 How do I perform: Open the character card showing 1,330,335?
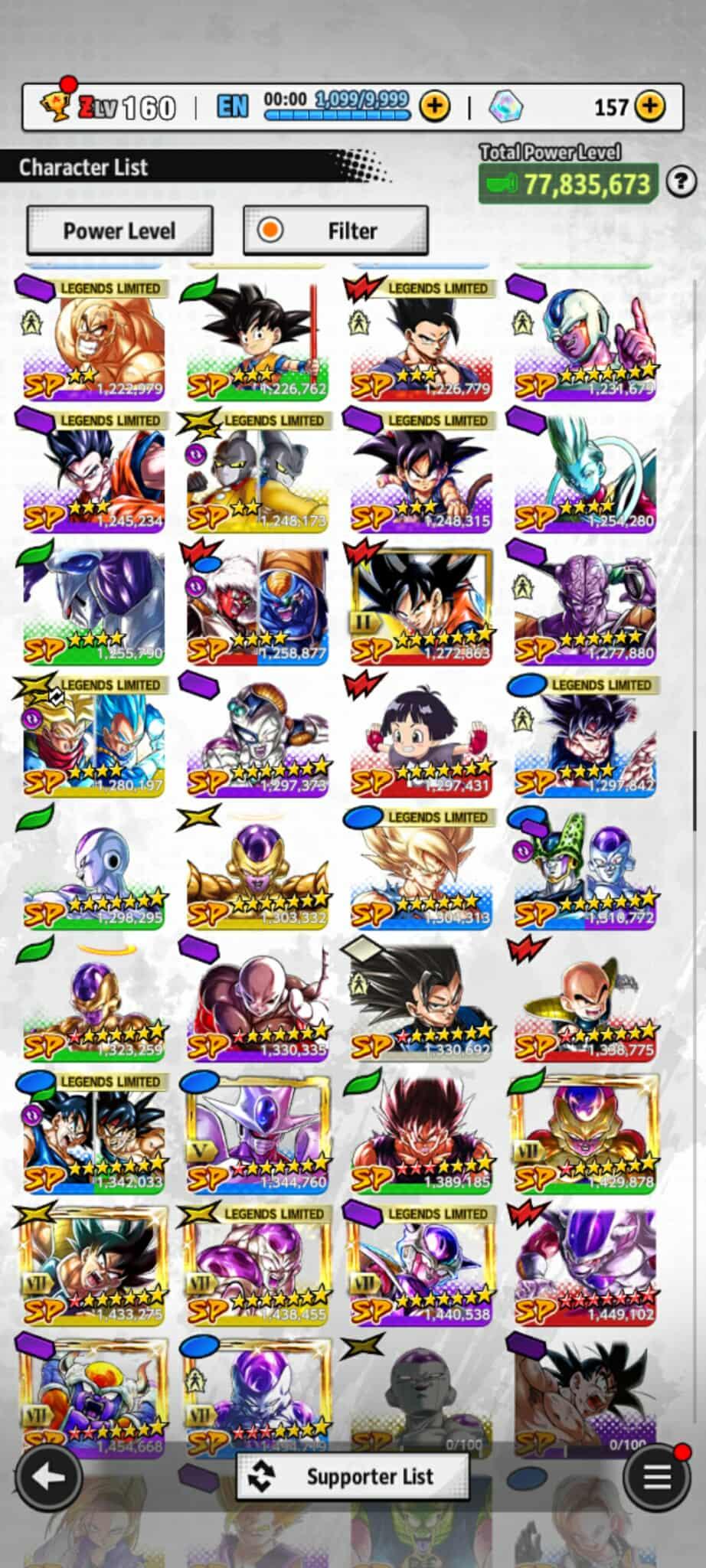coord(257,1001)
